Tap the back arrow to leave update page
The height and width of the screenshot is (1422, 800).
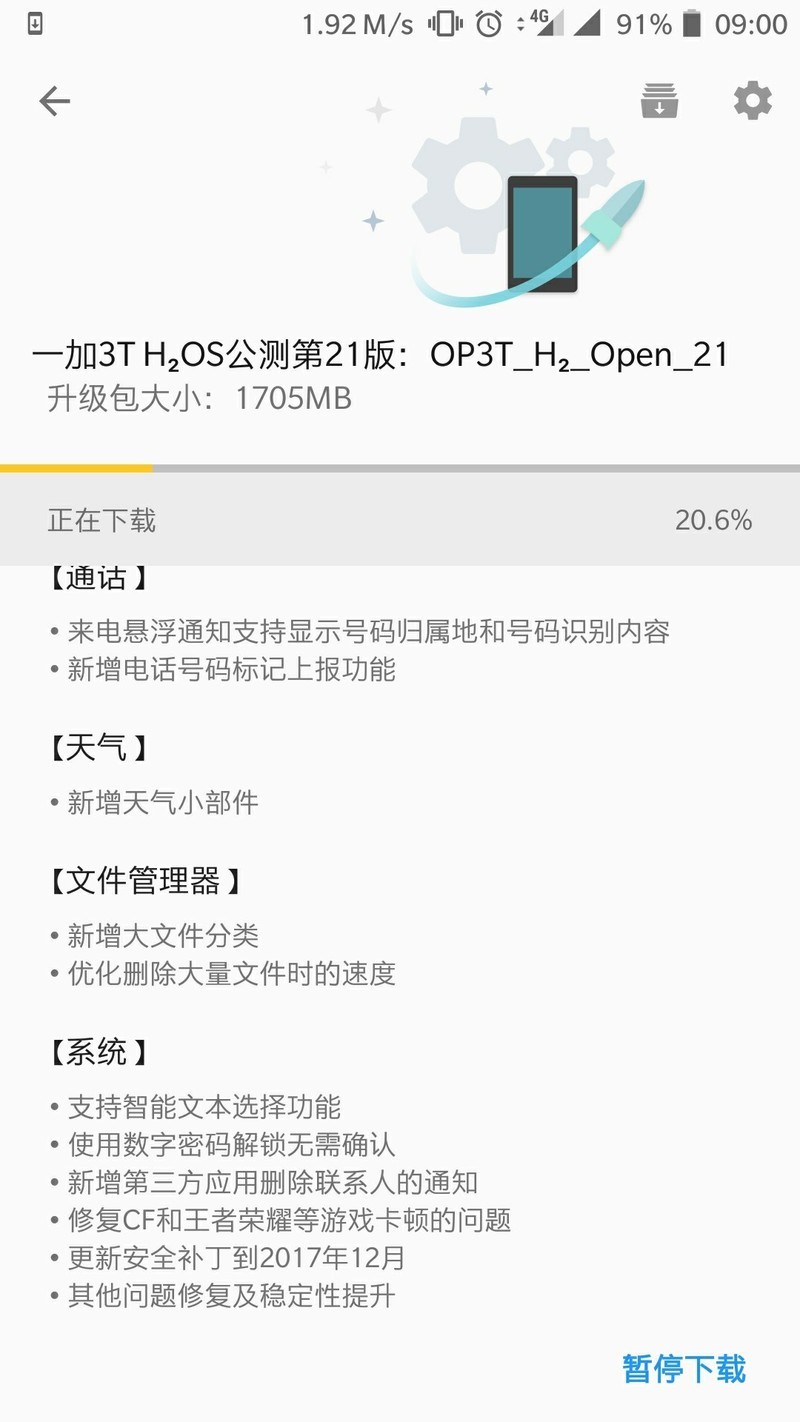54,100
